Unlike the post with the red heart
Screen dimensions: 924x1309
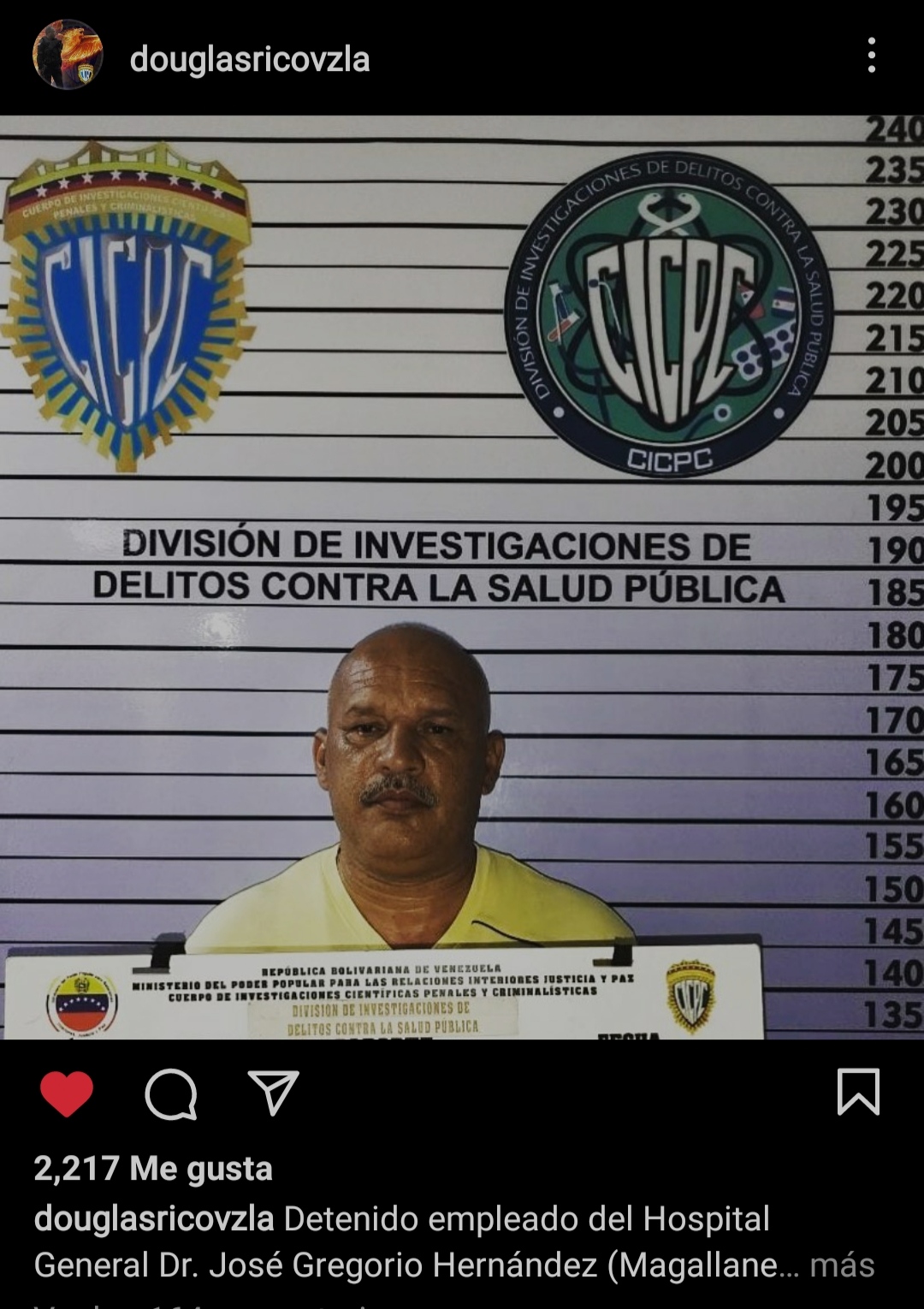click(67, 1093)
